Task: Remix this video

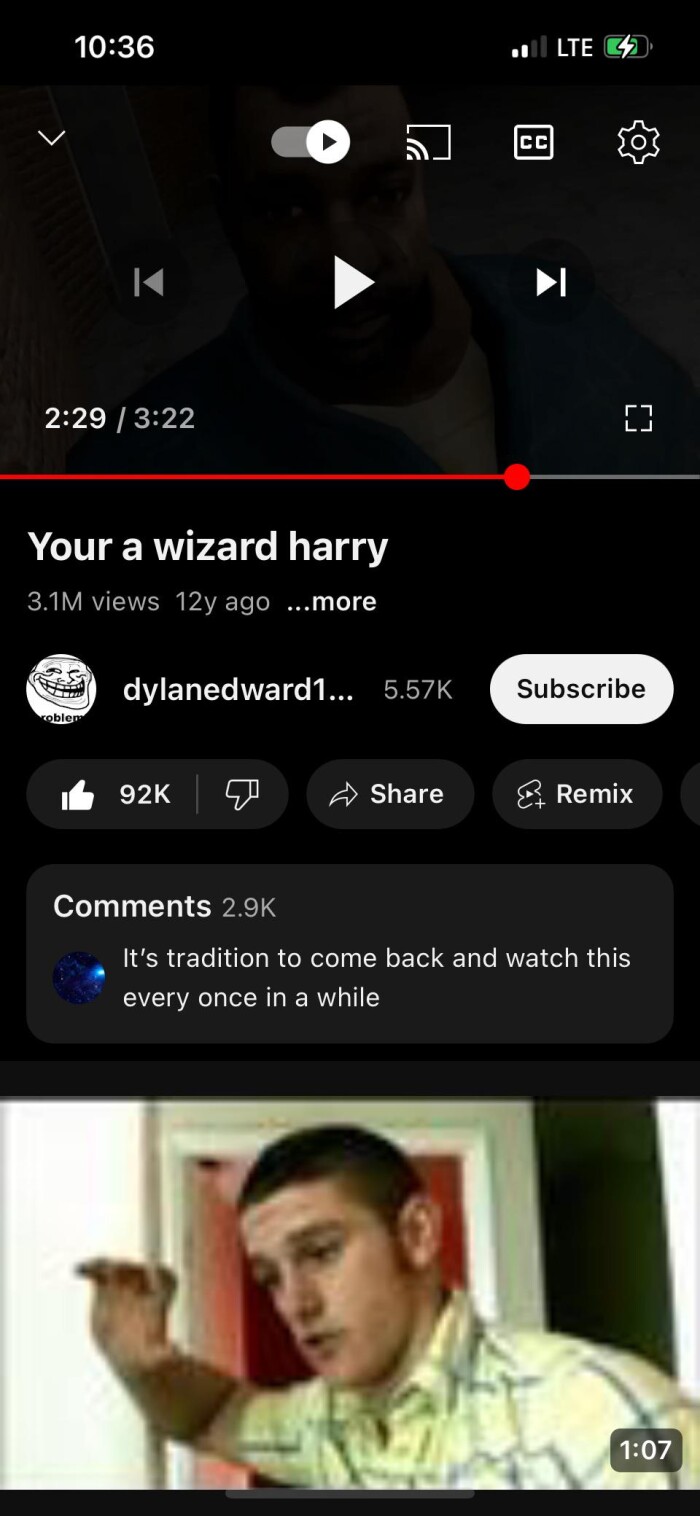Action: [x=576, y=794]
